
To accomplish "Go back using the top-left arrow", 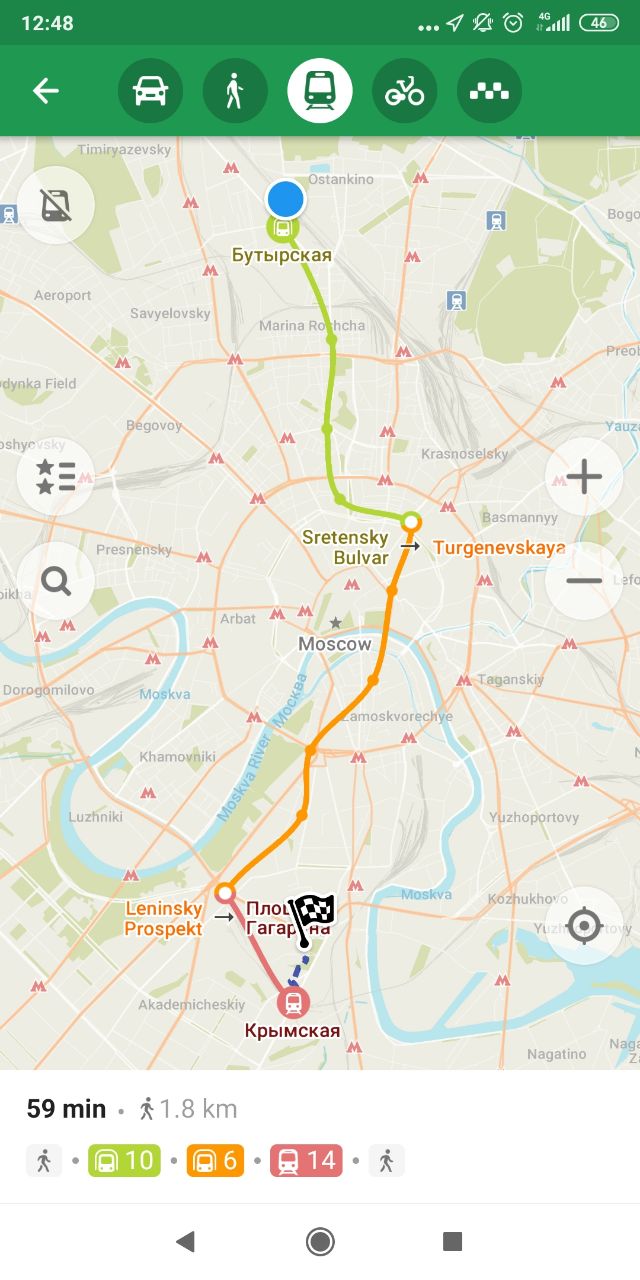I will tap(46, 91).
